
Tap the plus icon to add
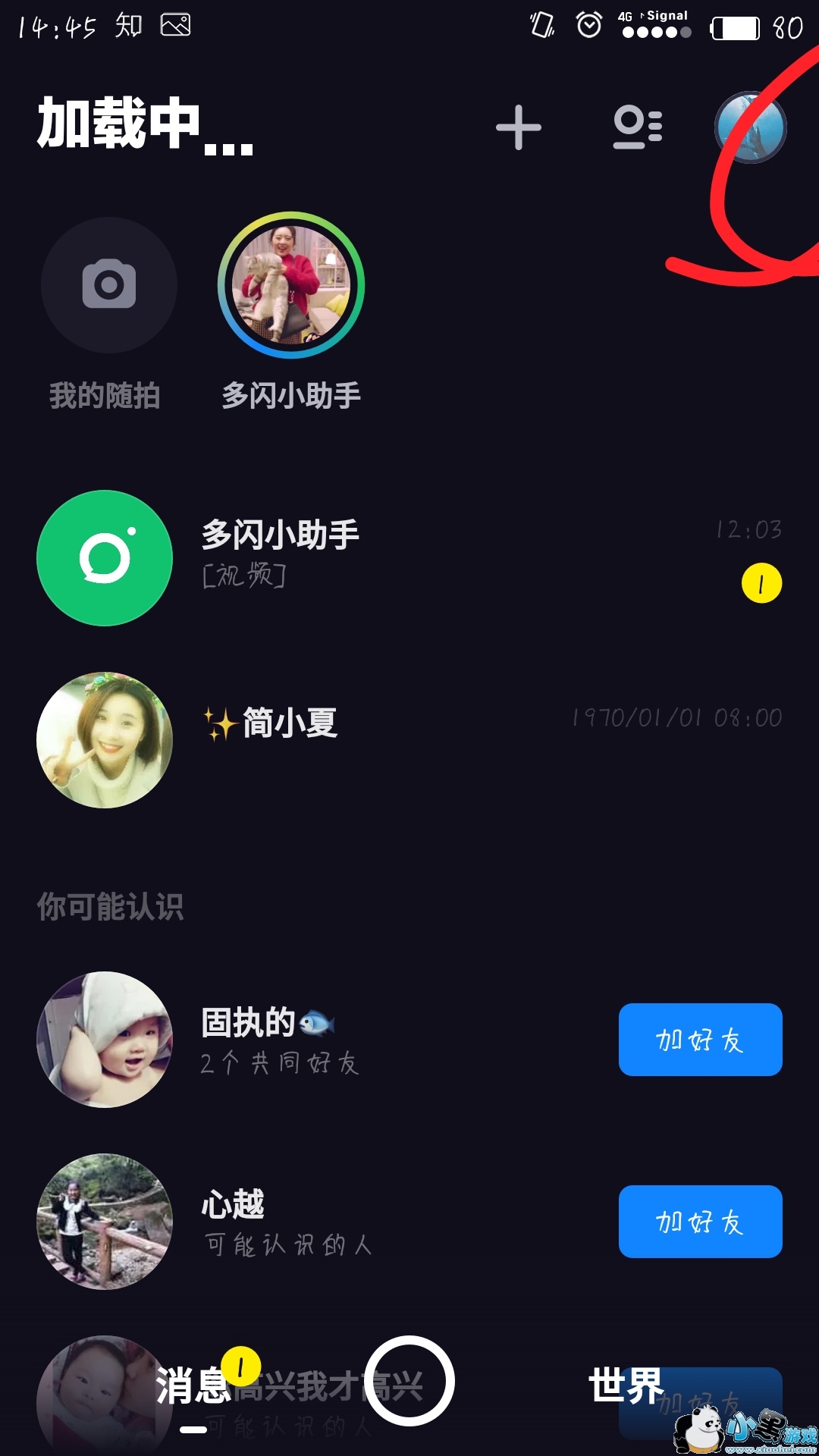click(519, 127)
